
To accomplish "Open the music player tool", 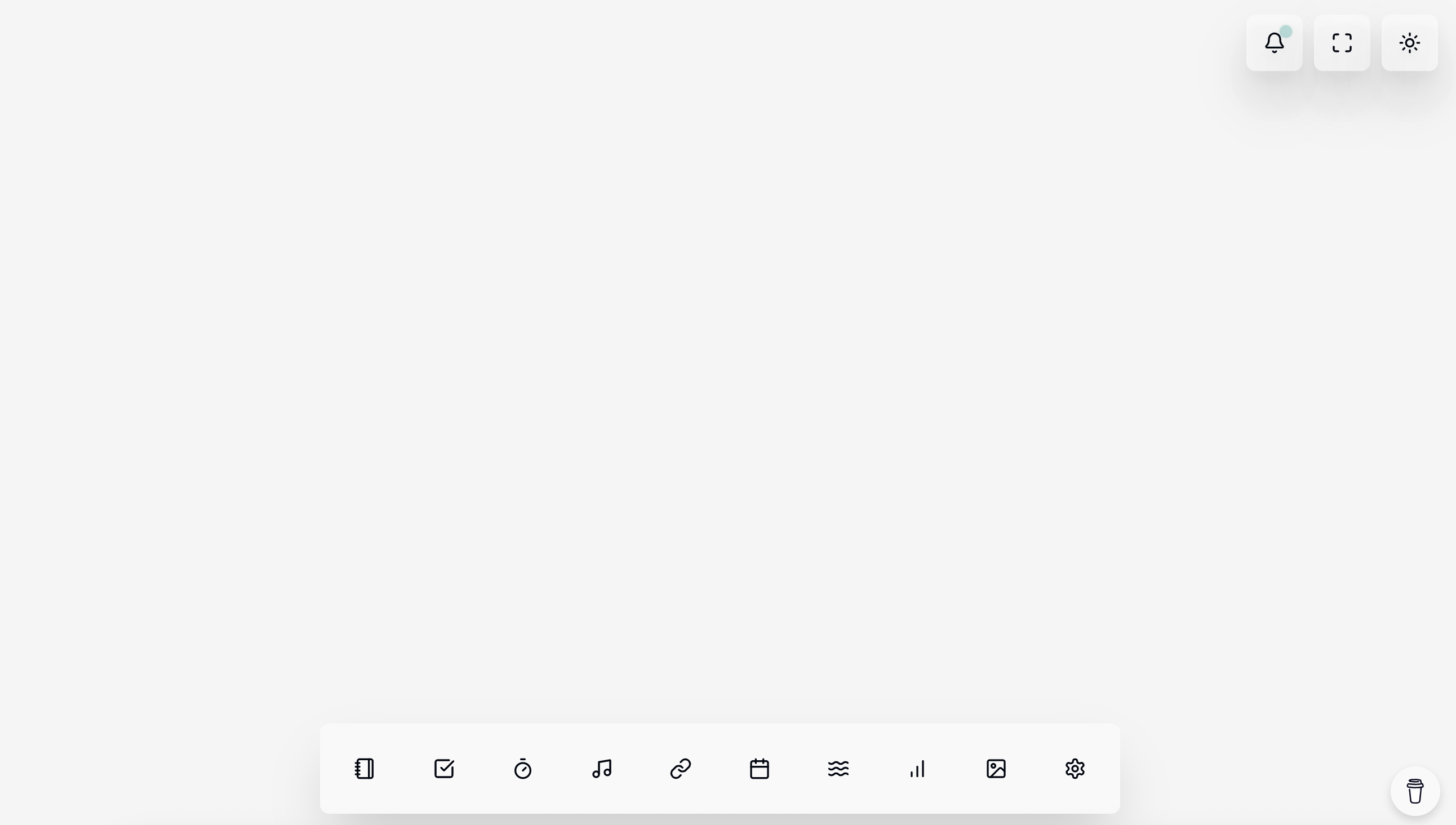I will tap(602, 769).
